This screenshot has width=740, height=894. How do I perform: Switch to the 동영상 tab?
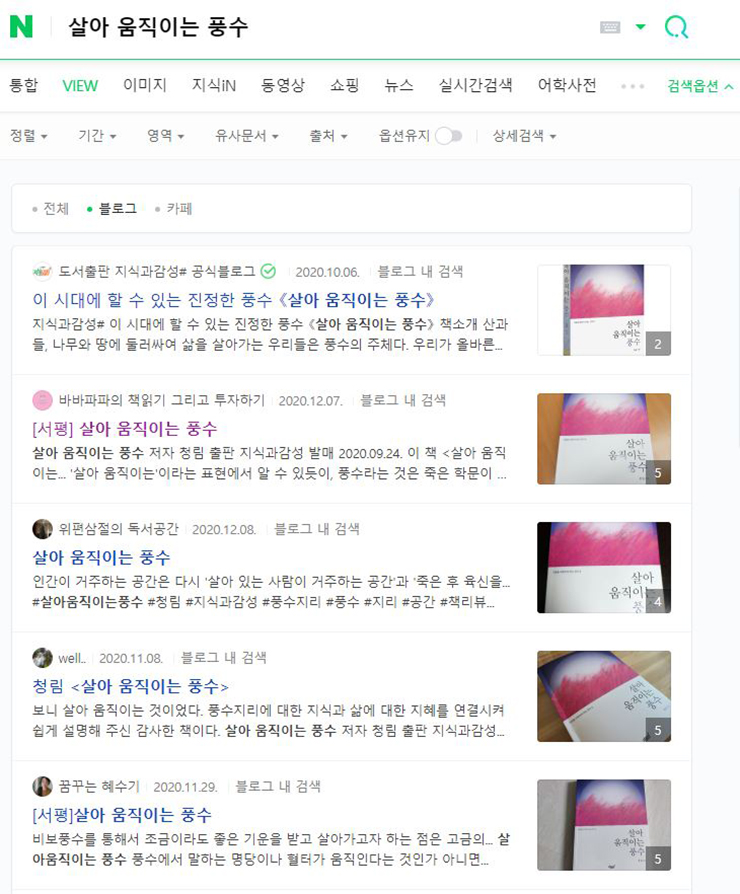pyautogui.click(x=283, y=85)
